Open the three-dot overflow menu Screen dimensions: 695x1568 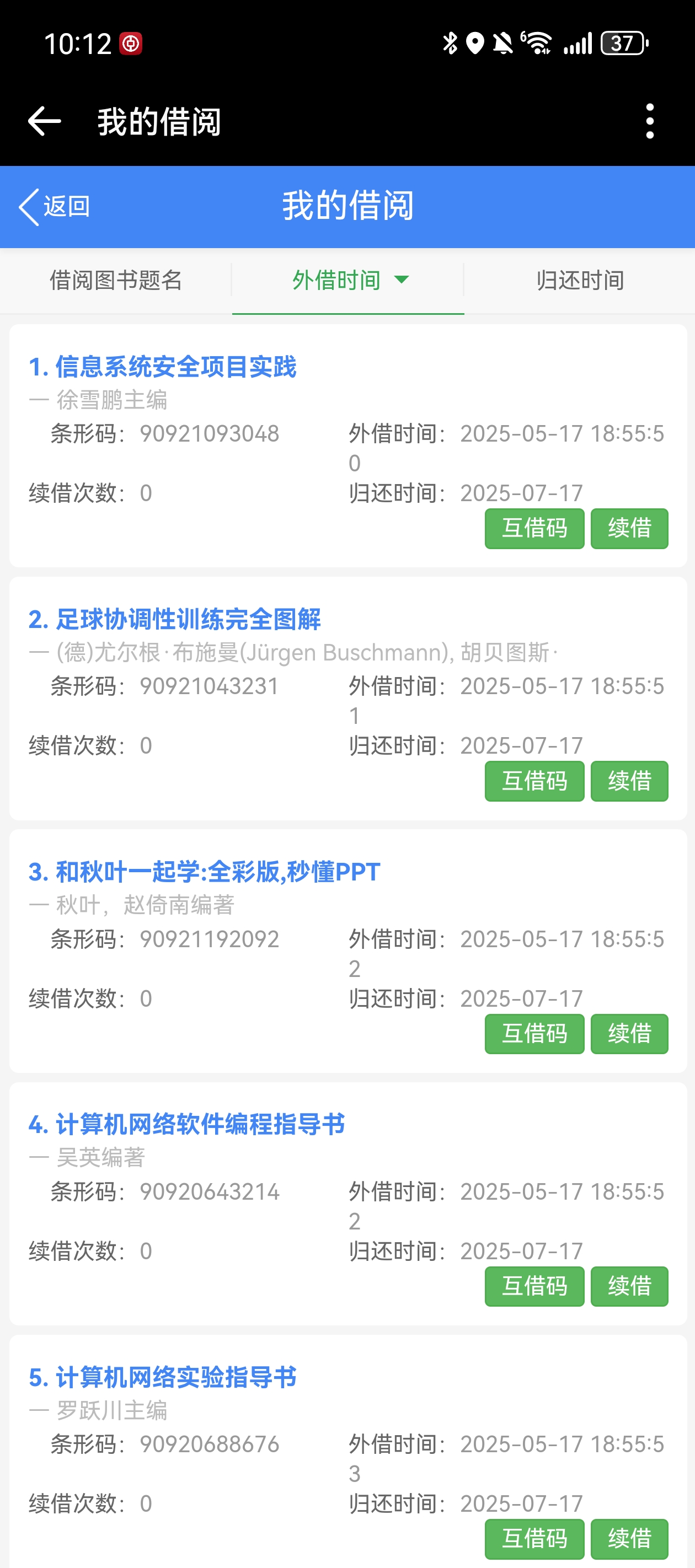(x=649, y=121)
